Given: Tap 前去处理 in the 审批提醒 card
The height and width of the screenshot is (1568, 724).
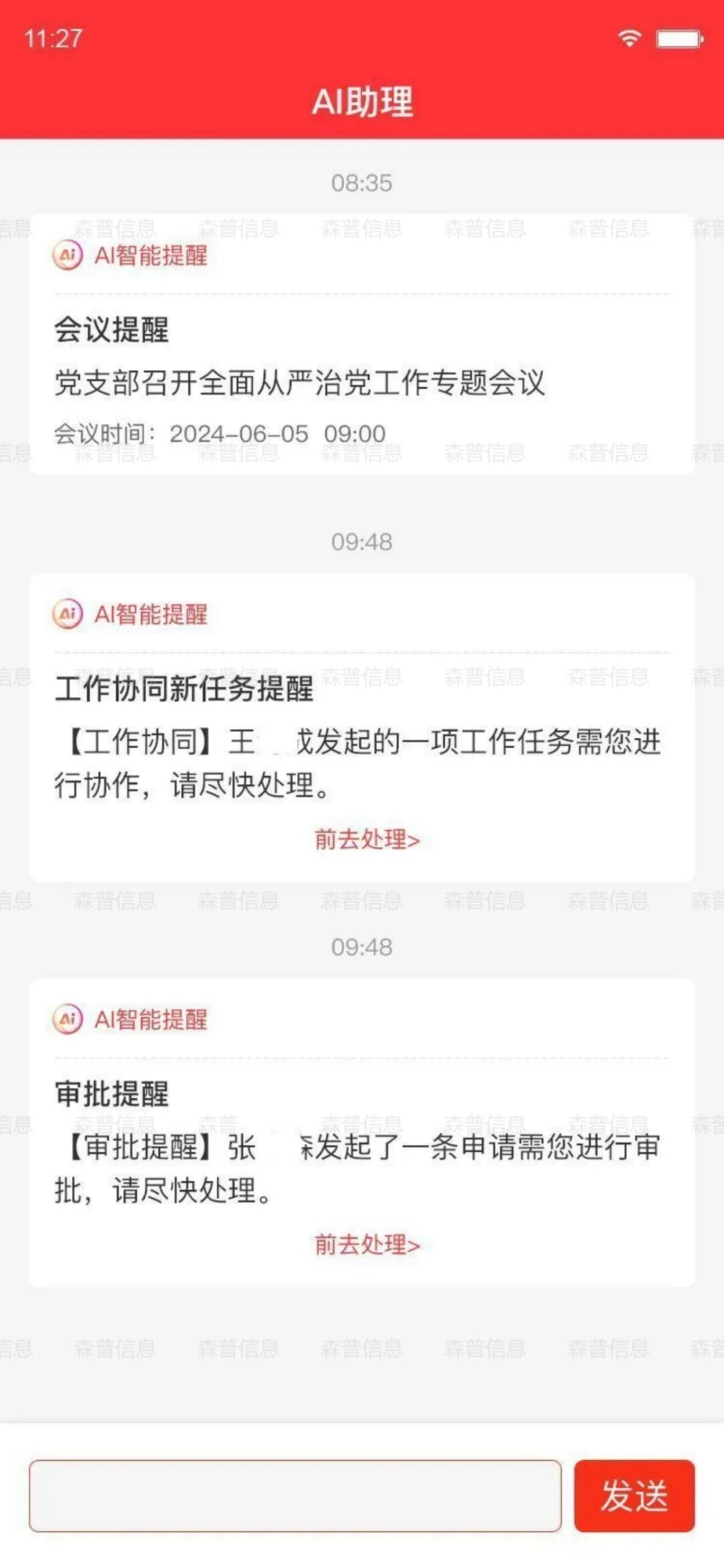Looking at the screenshot, I should pos(367,1245).
